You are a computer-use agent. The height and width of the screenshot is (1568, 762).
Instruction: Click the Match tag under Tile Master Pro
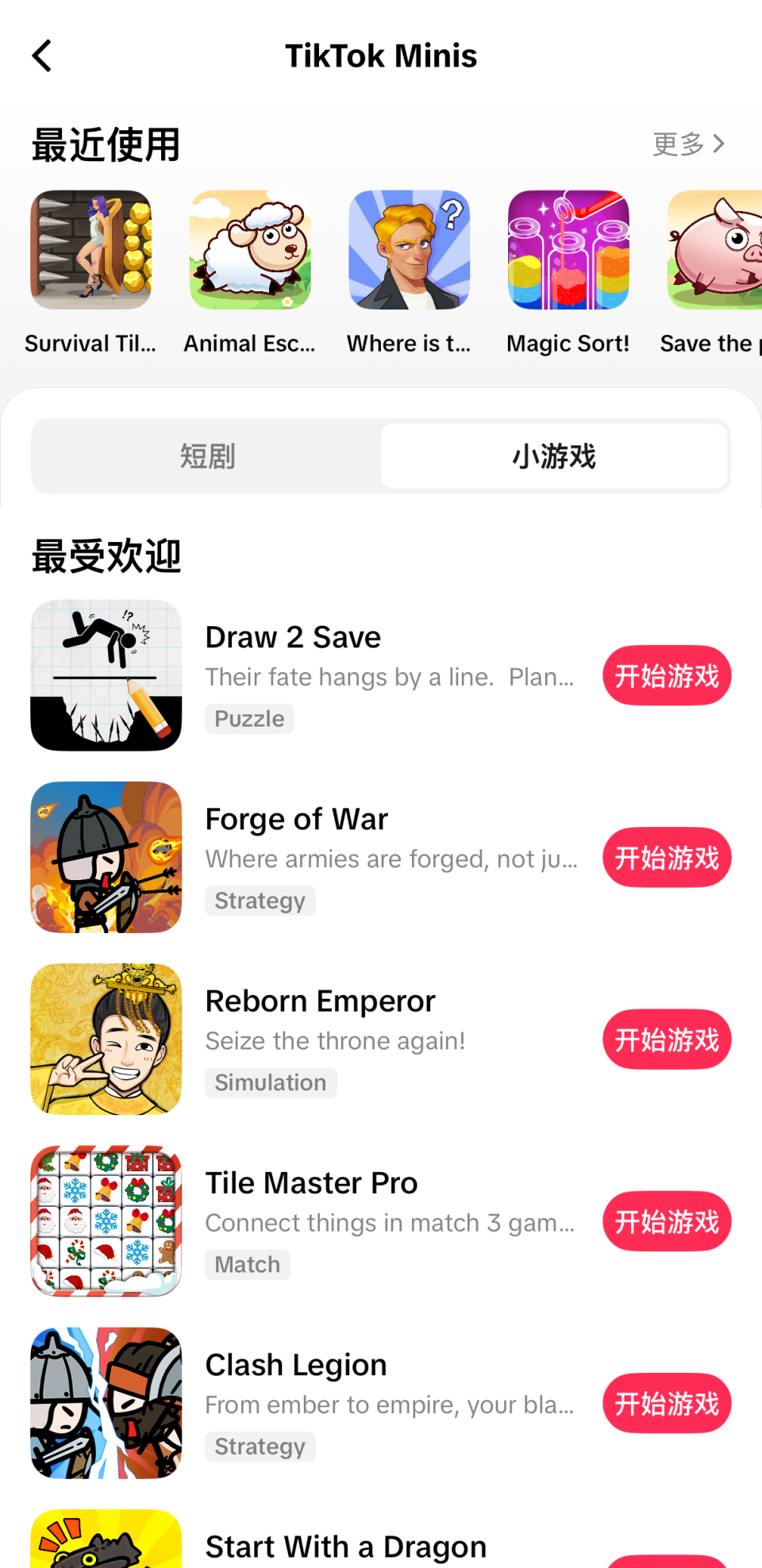click(247, 1264)
